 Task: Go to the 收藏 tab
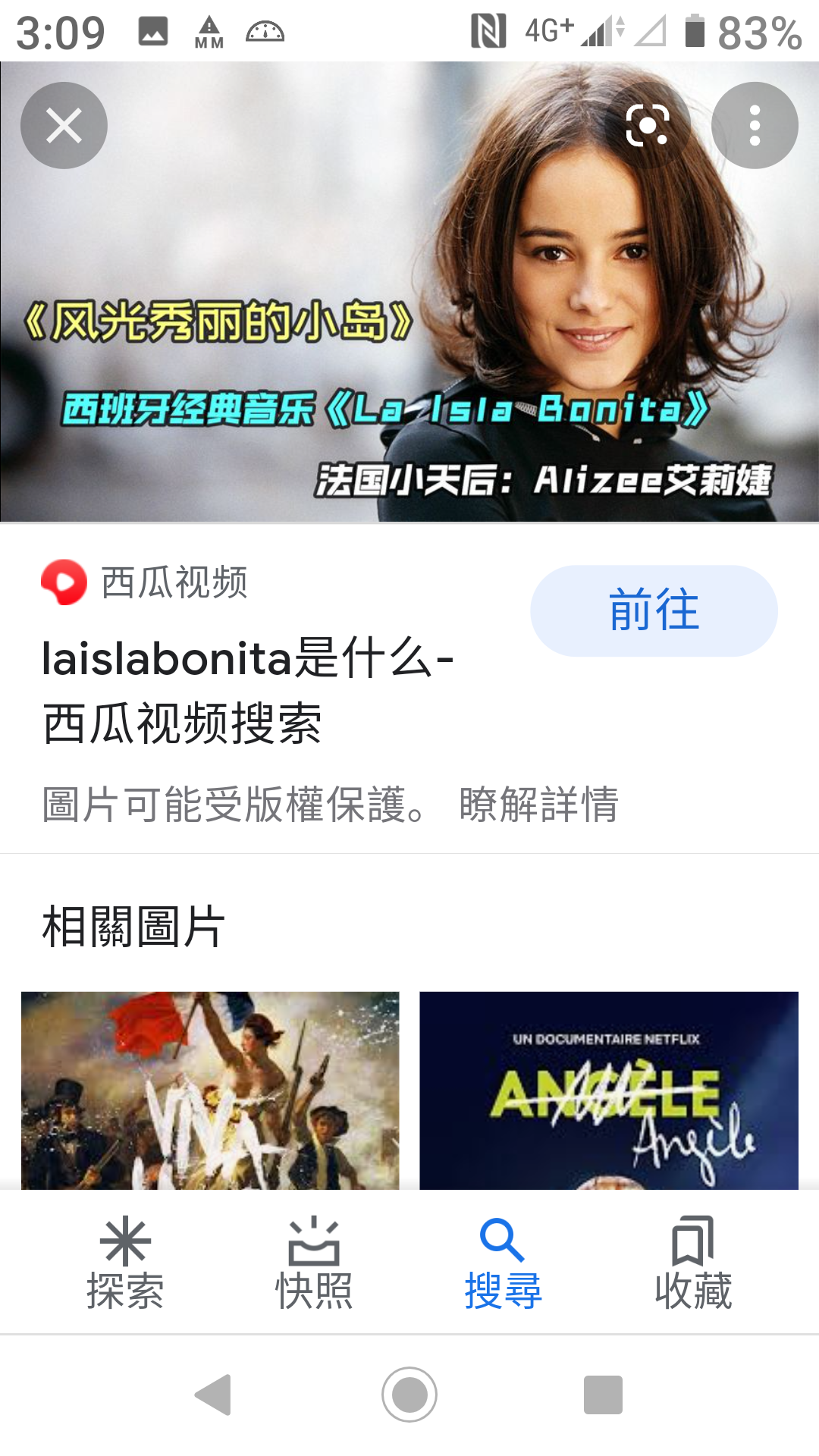coord(692,1264)
